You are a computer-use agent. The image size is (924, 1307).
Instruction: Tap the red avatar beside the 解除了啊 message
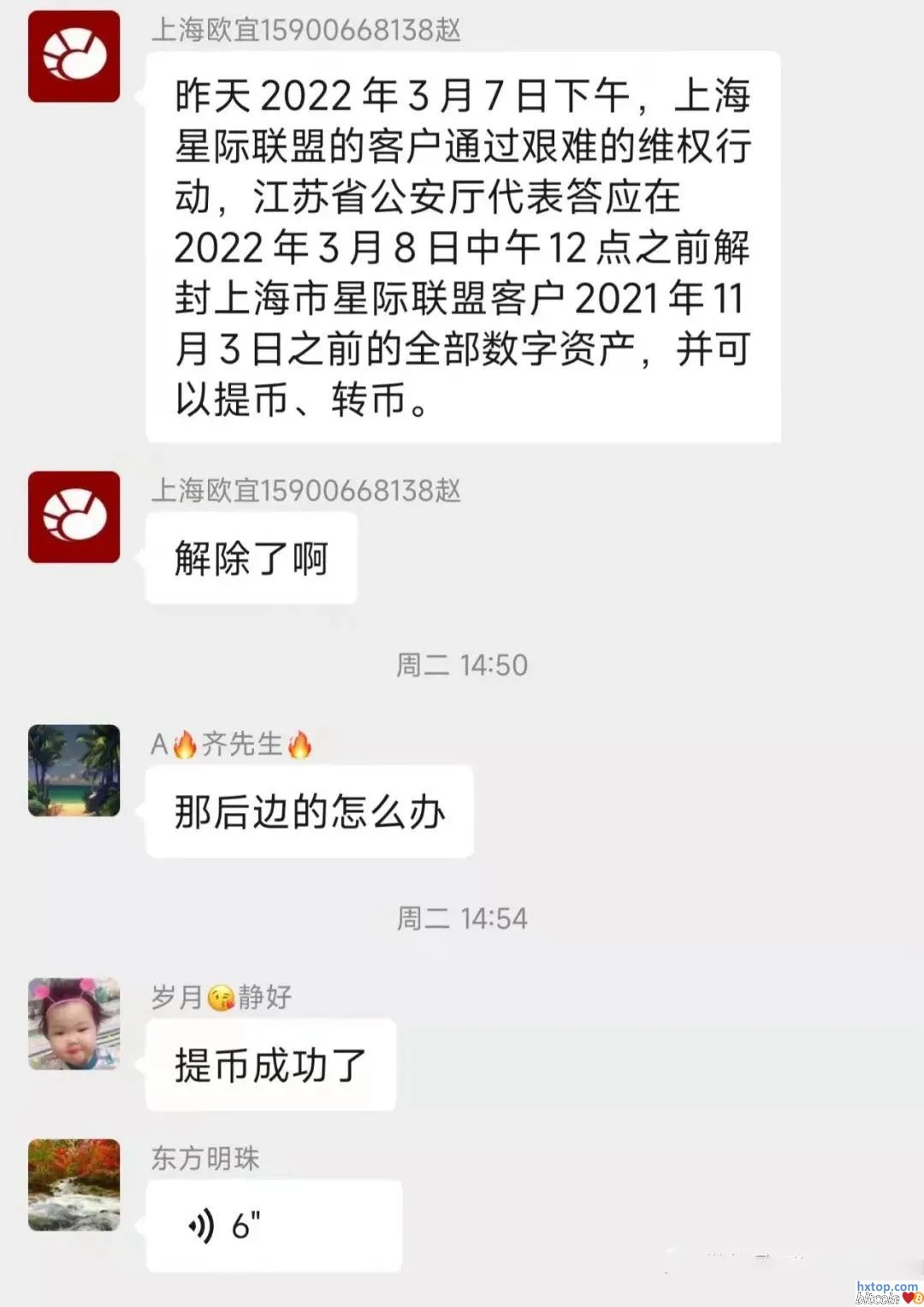point(74,517)
